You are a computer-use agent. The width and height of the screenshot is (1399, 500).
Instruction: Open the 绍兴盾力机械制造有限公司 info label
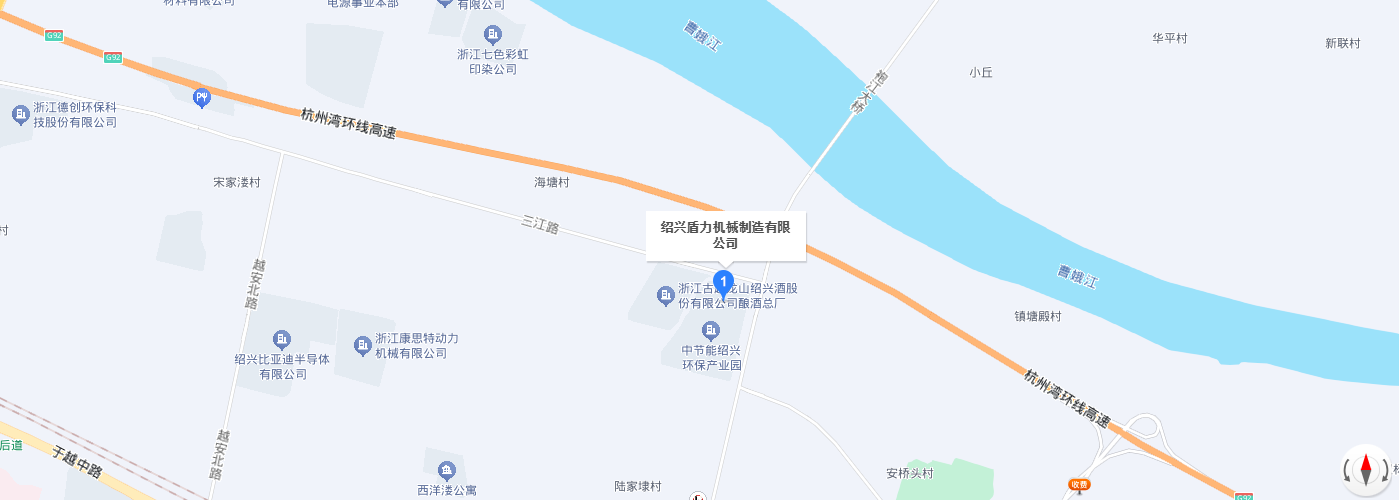pyautogui.click(x=725, y=235)
